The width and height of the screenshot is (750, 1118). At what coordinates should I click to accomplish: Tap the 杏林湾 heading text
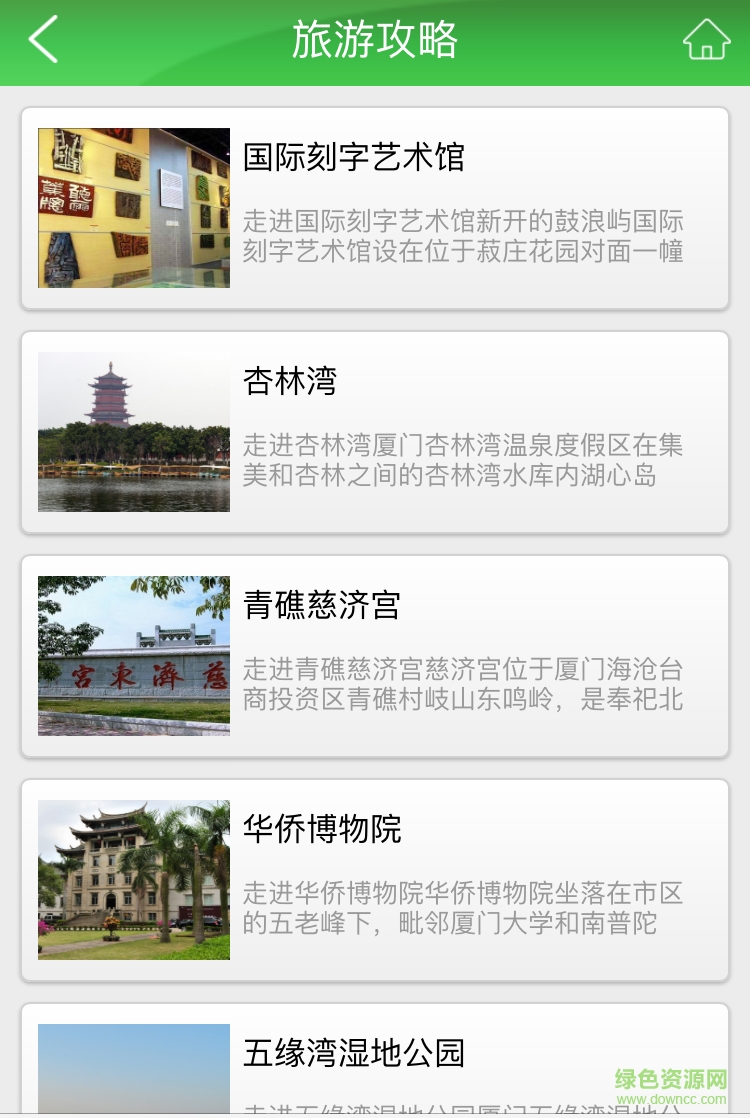(x=288, y=382)
